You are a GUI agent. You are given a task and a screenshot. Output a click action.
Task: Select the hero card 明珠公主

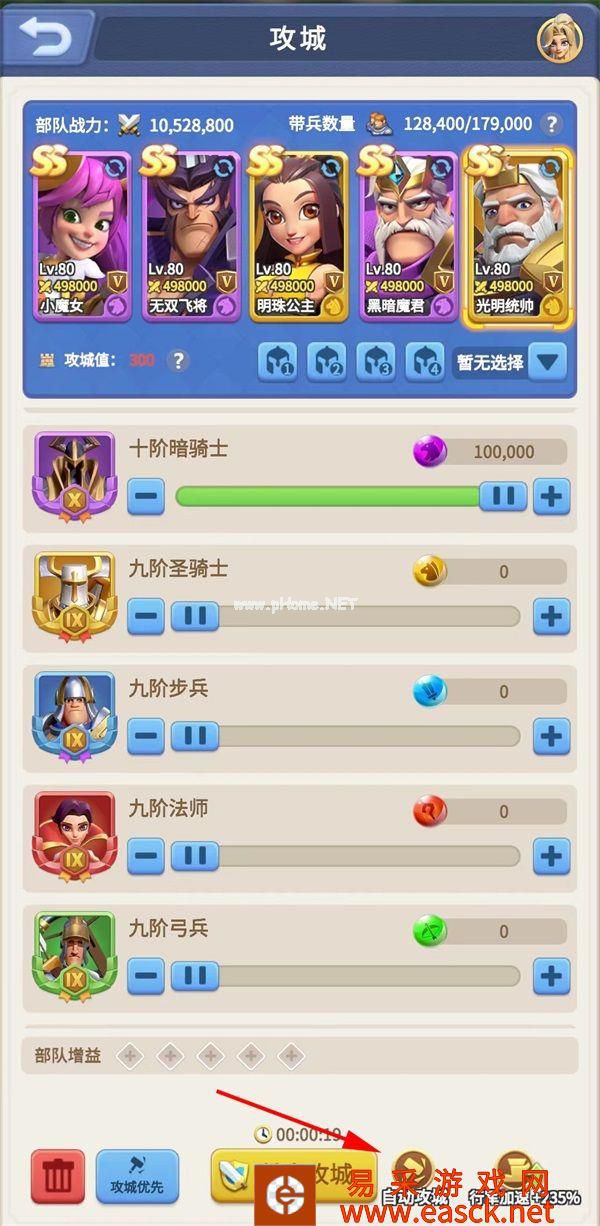click(x=298, y=234)
